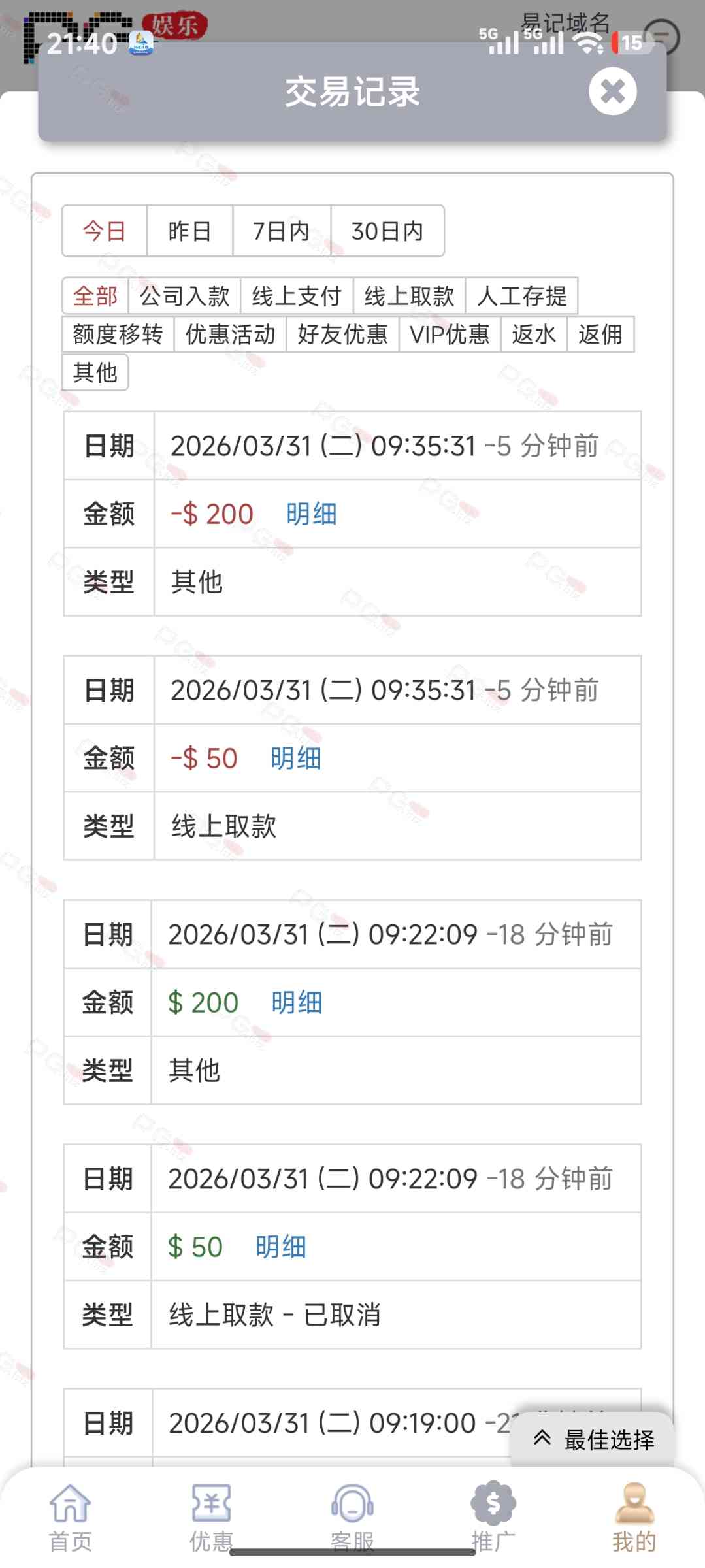705x1568 pixels.
Task: View 明细 of the -$ 50 withdrawal
Action: point(295,759)
